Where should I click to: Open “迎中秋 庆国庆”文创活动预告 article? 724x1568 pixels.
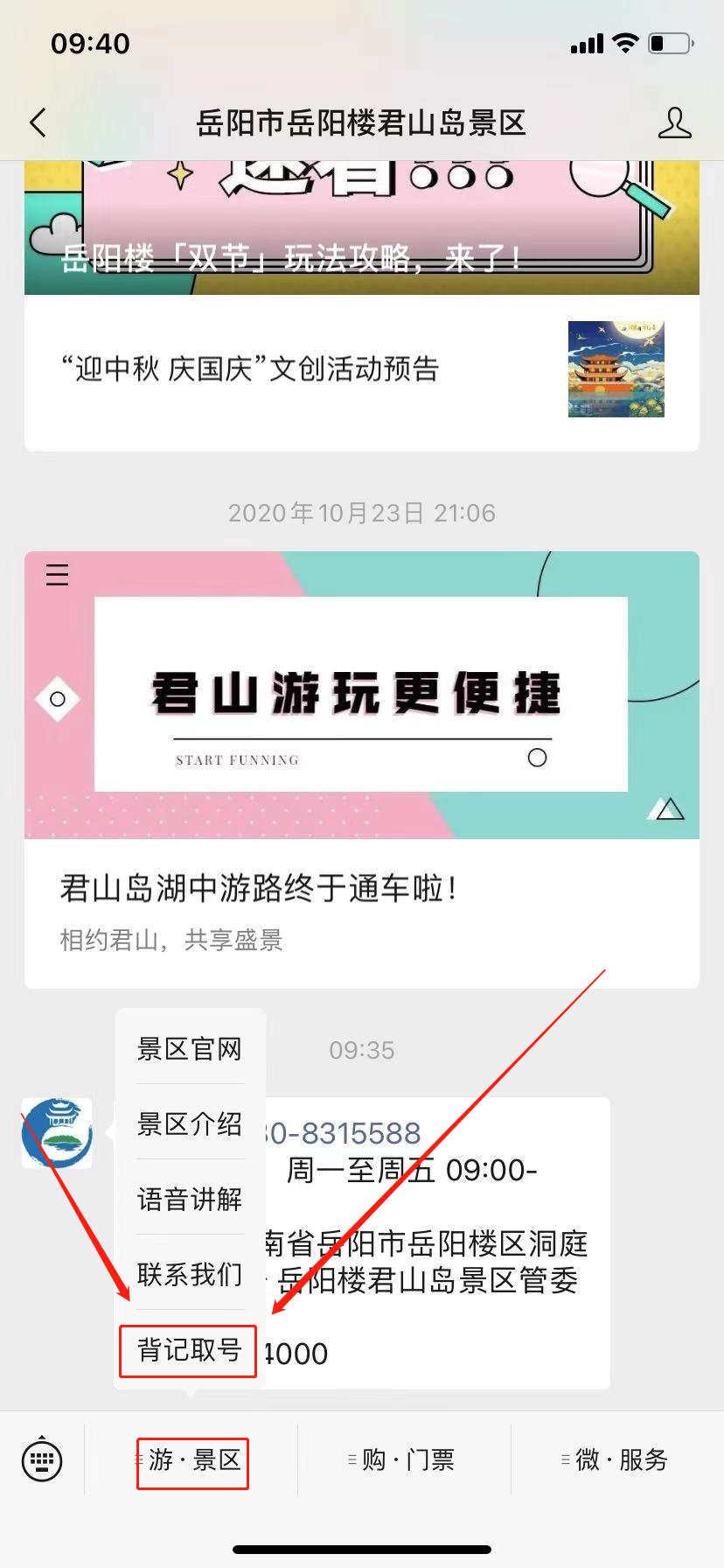362,370
